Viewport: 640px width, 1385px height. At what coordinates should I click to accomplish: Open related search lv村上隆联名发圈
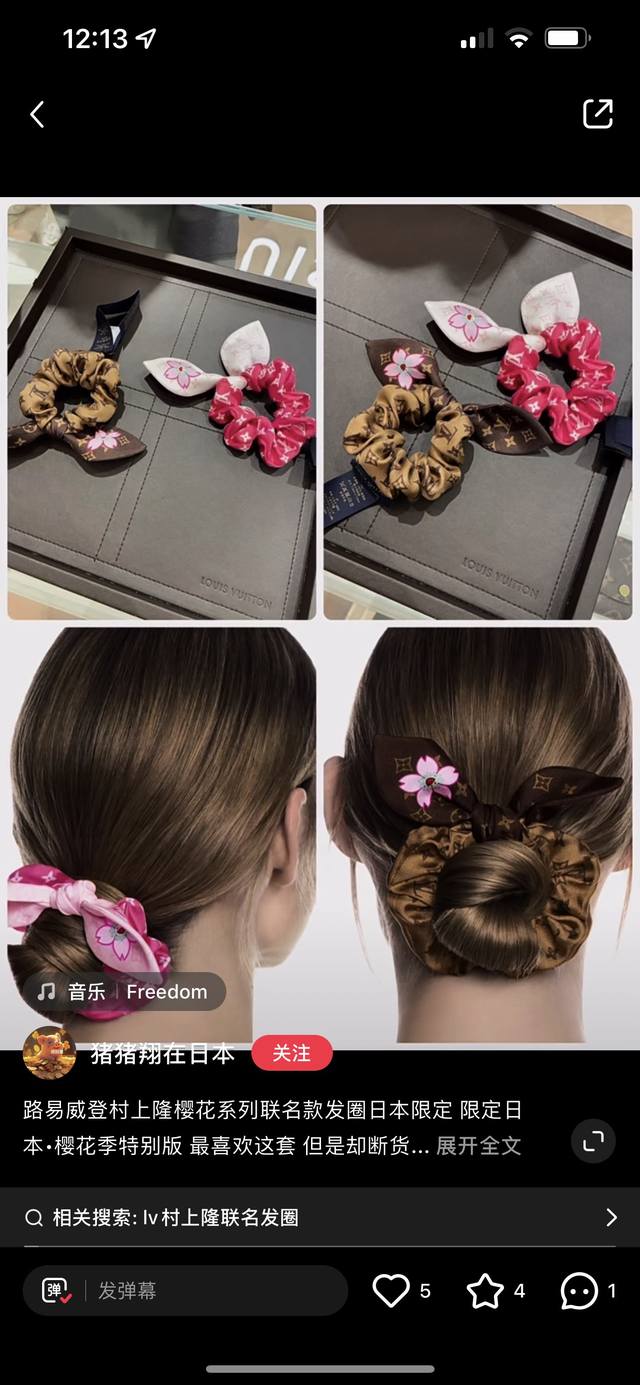click(x=320, y=1217)
